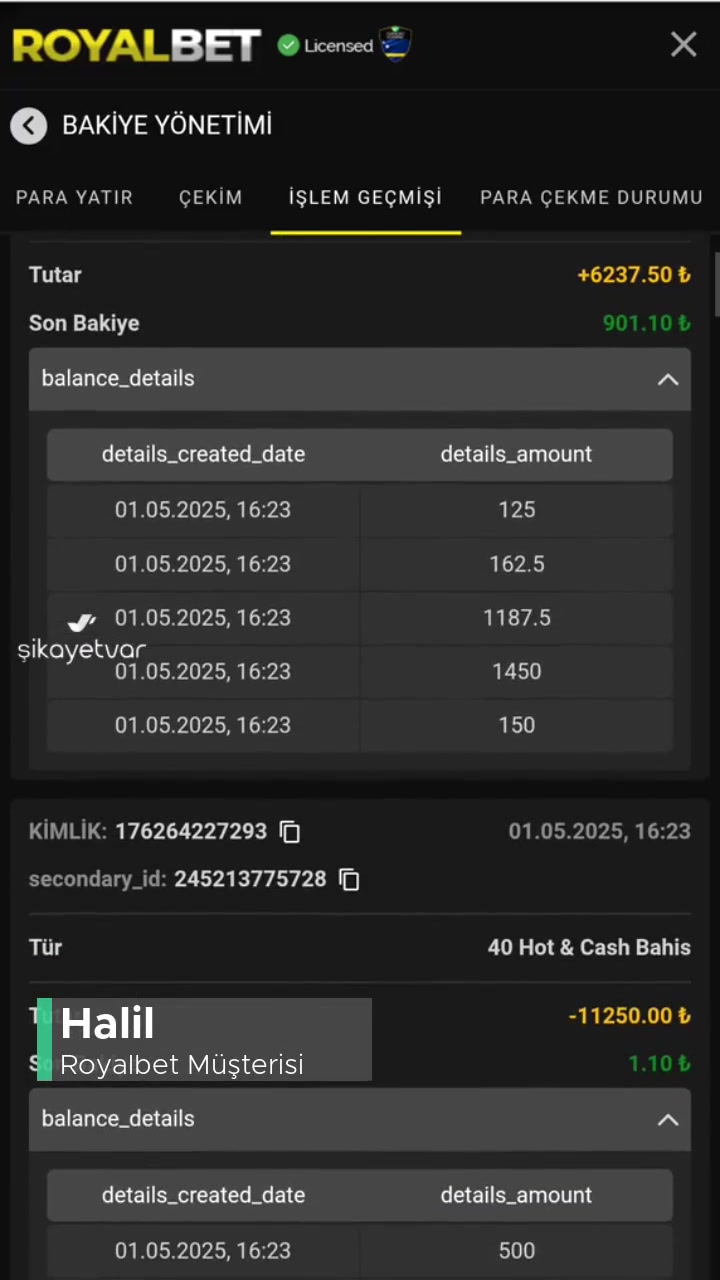Expand the details_created_date column header
Screen dimensions: 720x1280
tap(203, 454)
